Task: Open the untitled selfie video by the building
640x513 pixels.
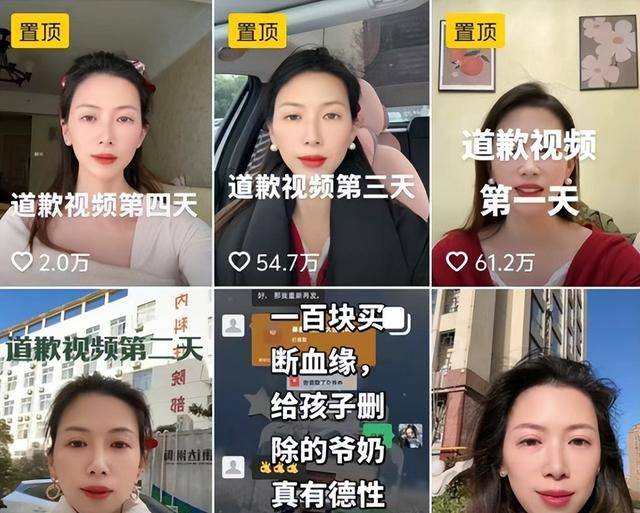Action: pos(535,402)
